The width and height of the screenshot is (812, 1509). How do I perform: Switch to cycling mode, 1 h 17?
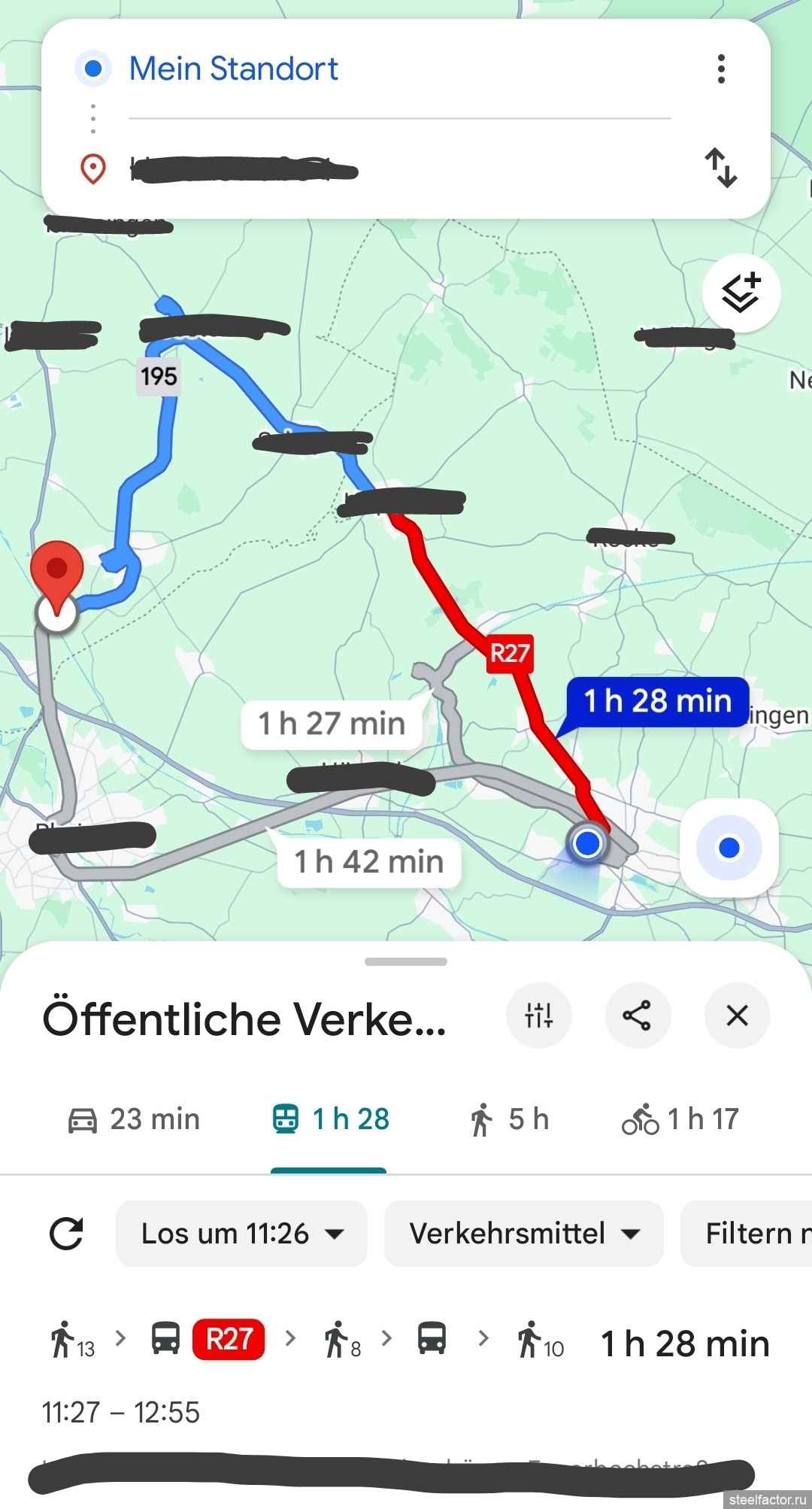click(680, 1119)
